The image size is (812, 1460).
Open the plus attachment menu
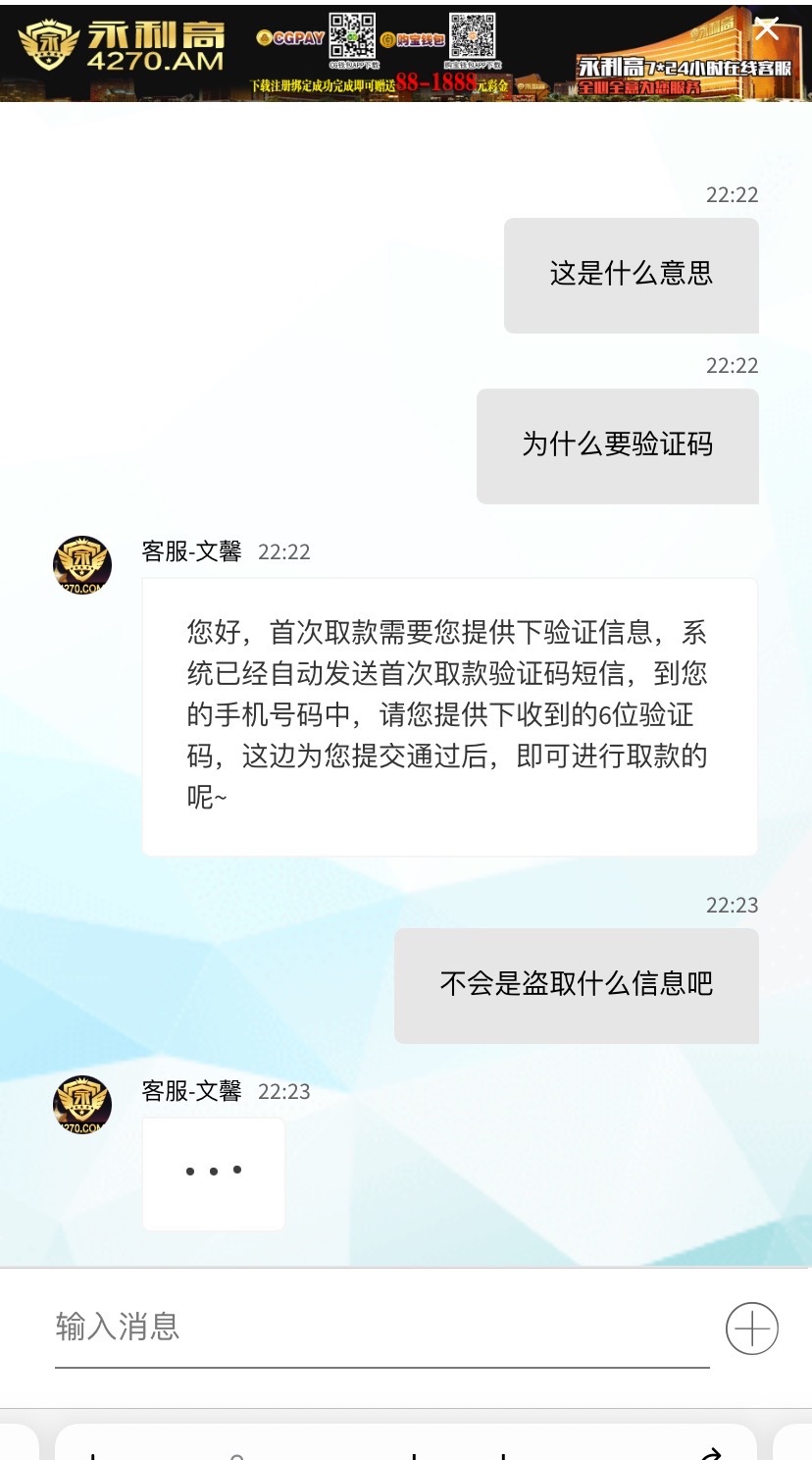[x=751, y=1329]
